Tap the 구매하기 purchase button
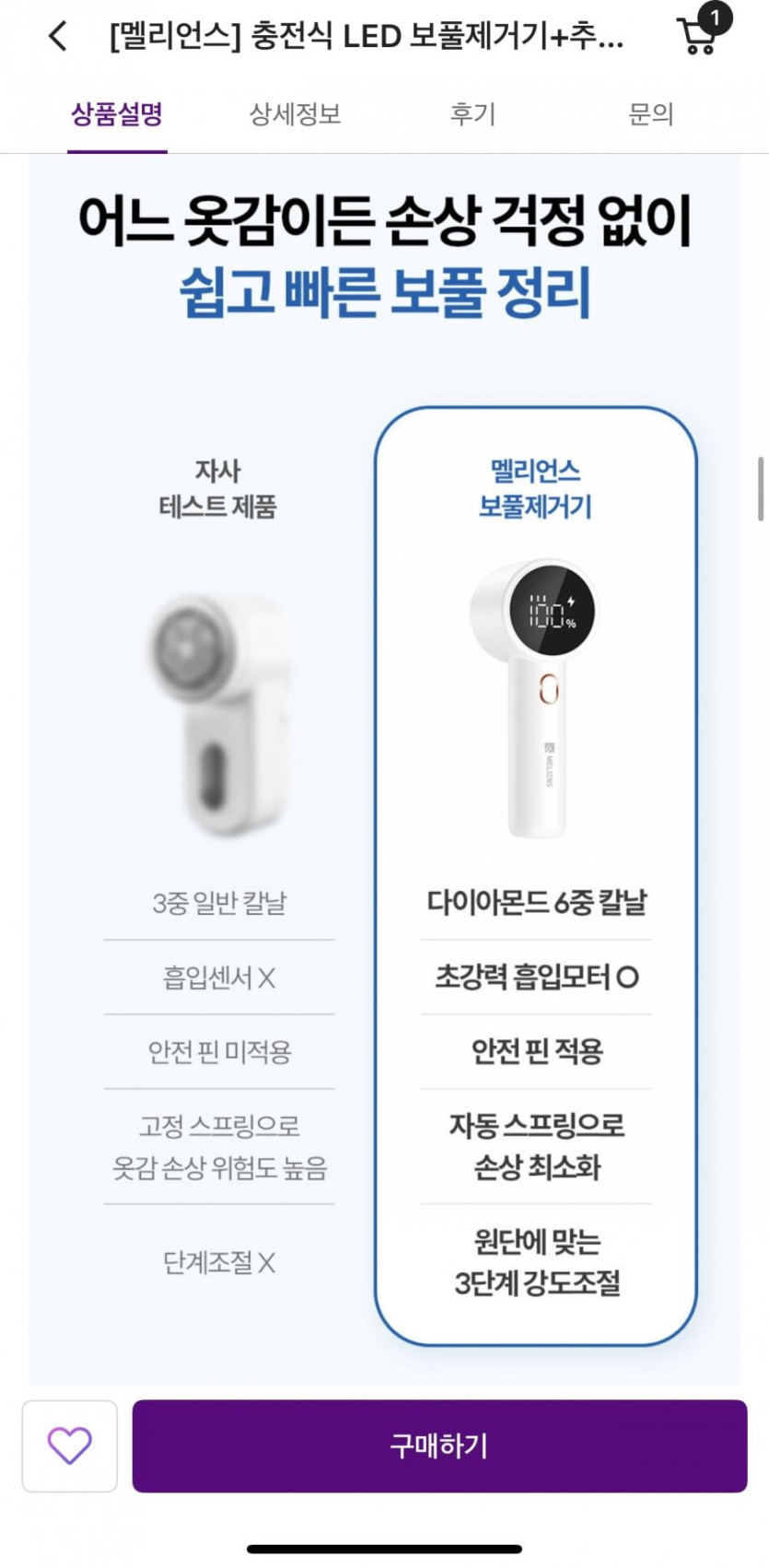The height and width of the screenshot is (1568, 769). [x=439, y=1445]
